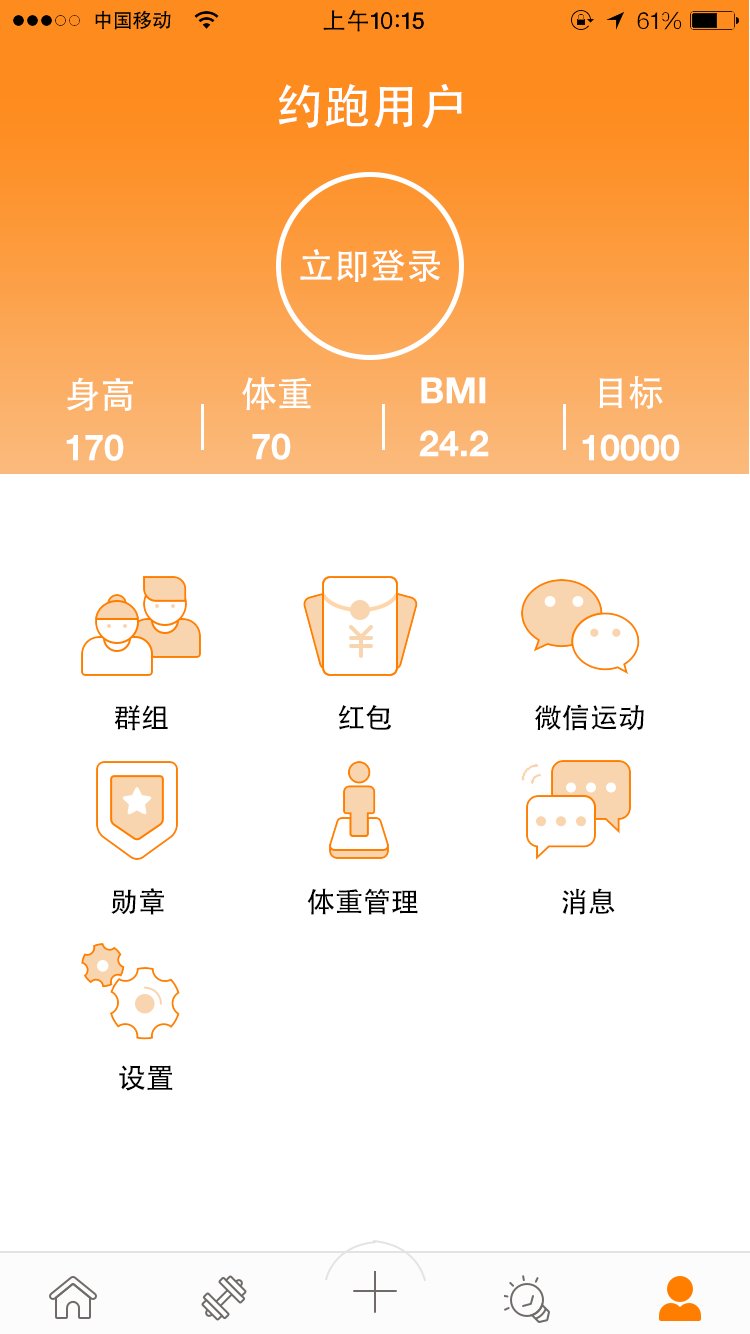This screenshot has height=1334, width=750.
Task: Open the 红包 red envelope feature
Action: click(360, 640)
